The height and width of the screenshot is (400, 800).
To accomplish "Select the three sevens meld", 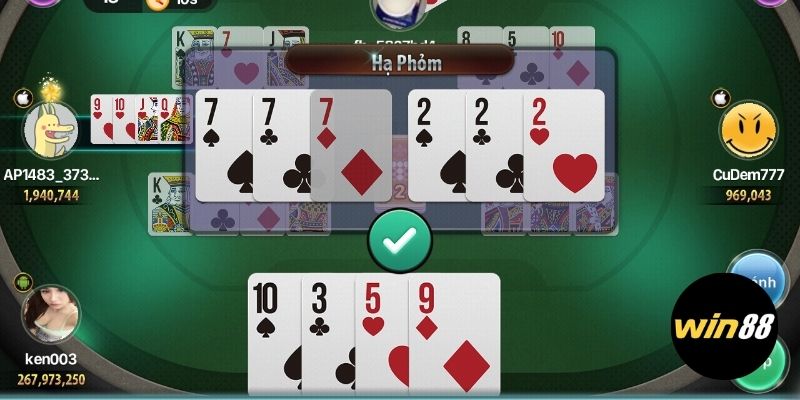I will pyautogui.click(x=292, y=145).
